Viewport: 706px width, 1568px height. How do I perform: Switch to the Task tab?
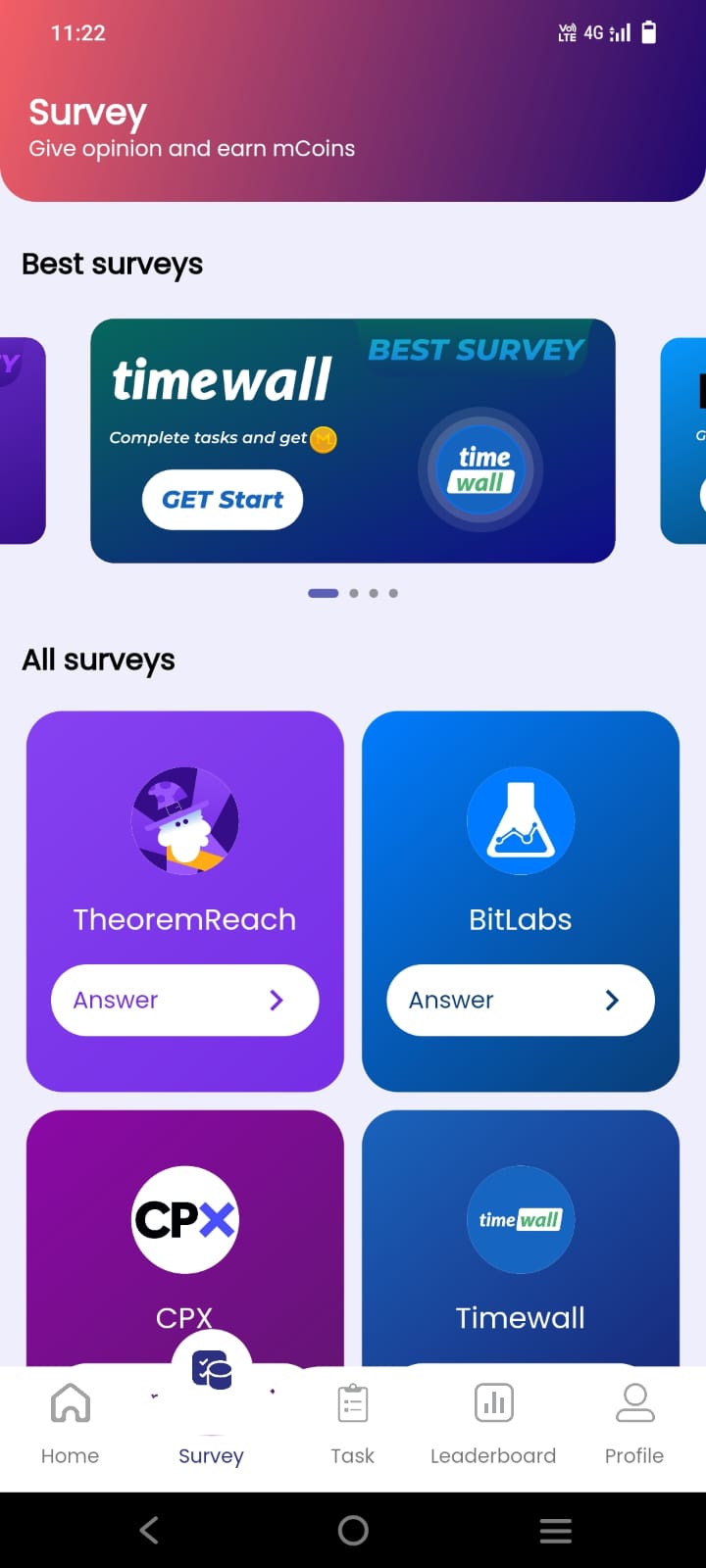(x=352, y=1423)
